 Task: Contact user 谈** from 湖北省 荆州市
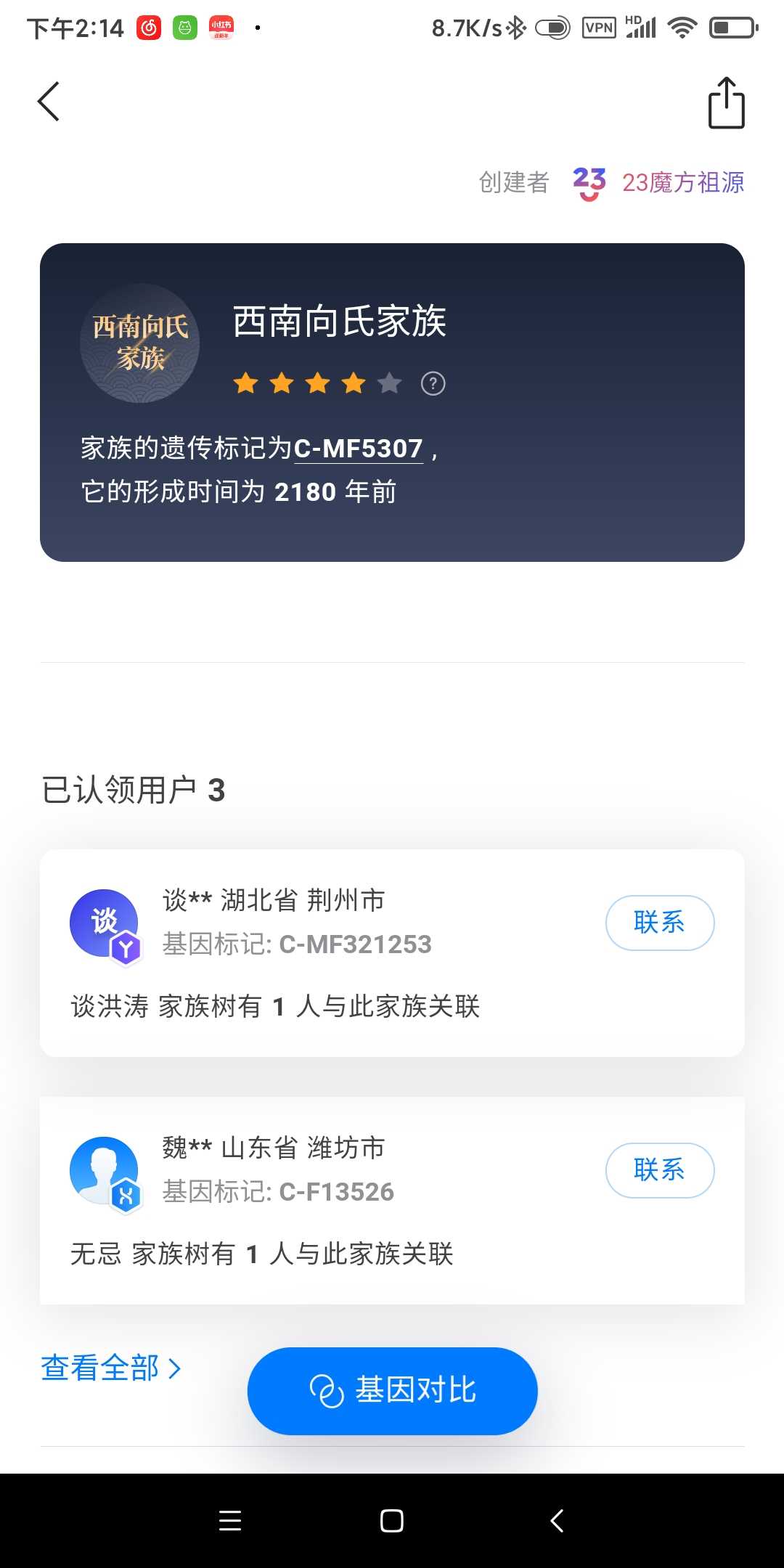(659, 923)
